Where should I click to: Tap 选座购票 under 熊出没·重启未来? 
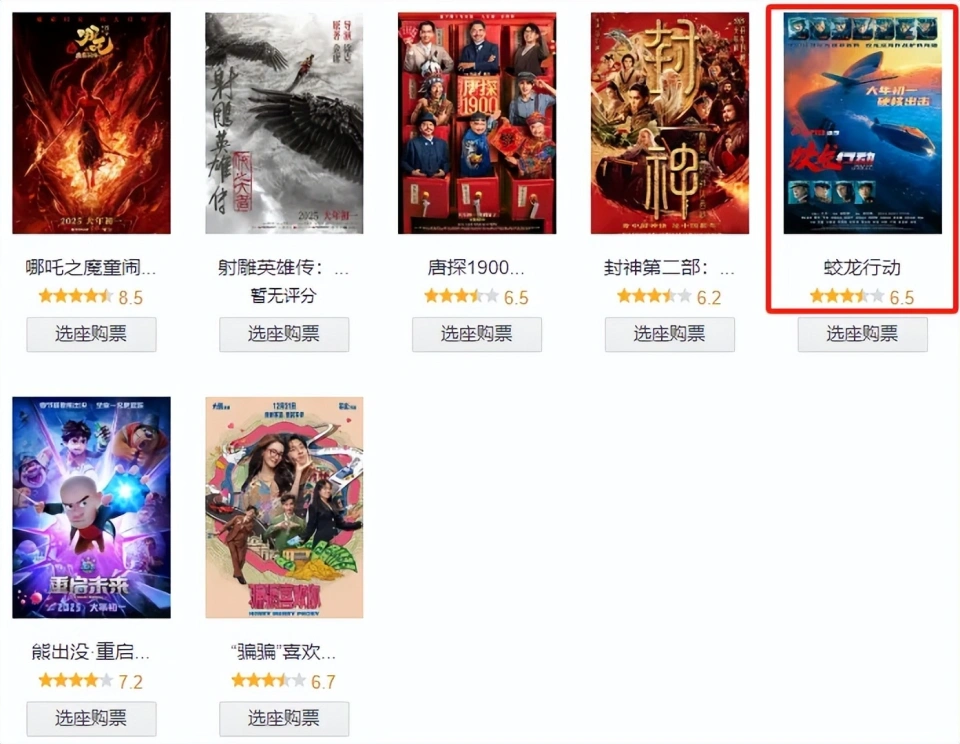pos(91,718)
